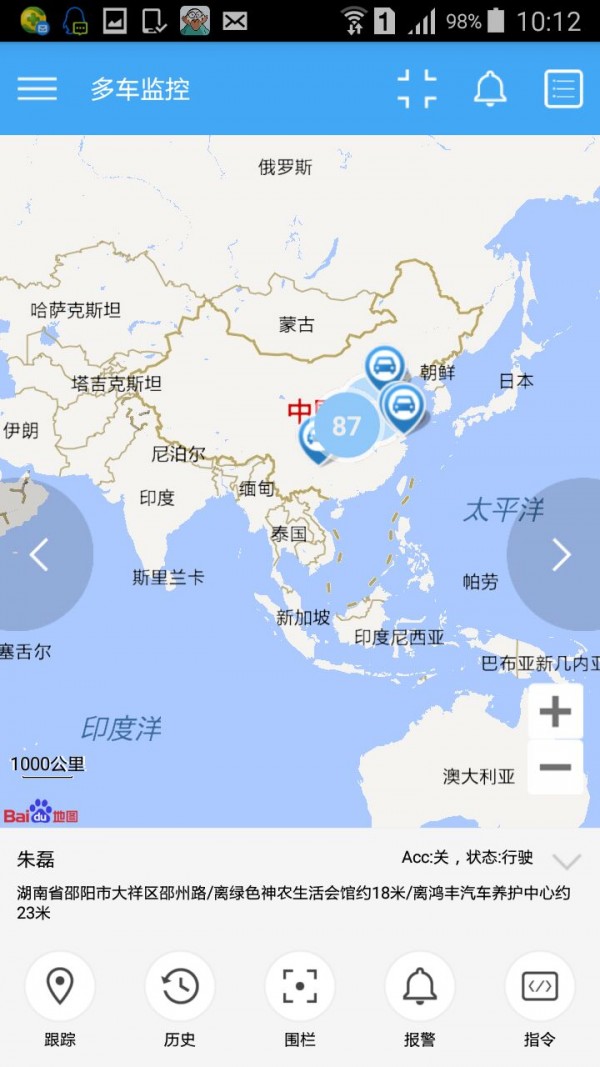
Task: Open the vehicle list icon
Action: pos(563,89)
